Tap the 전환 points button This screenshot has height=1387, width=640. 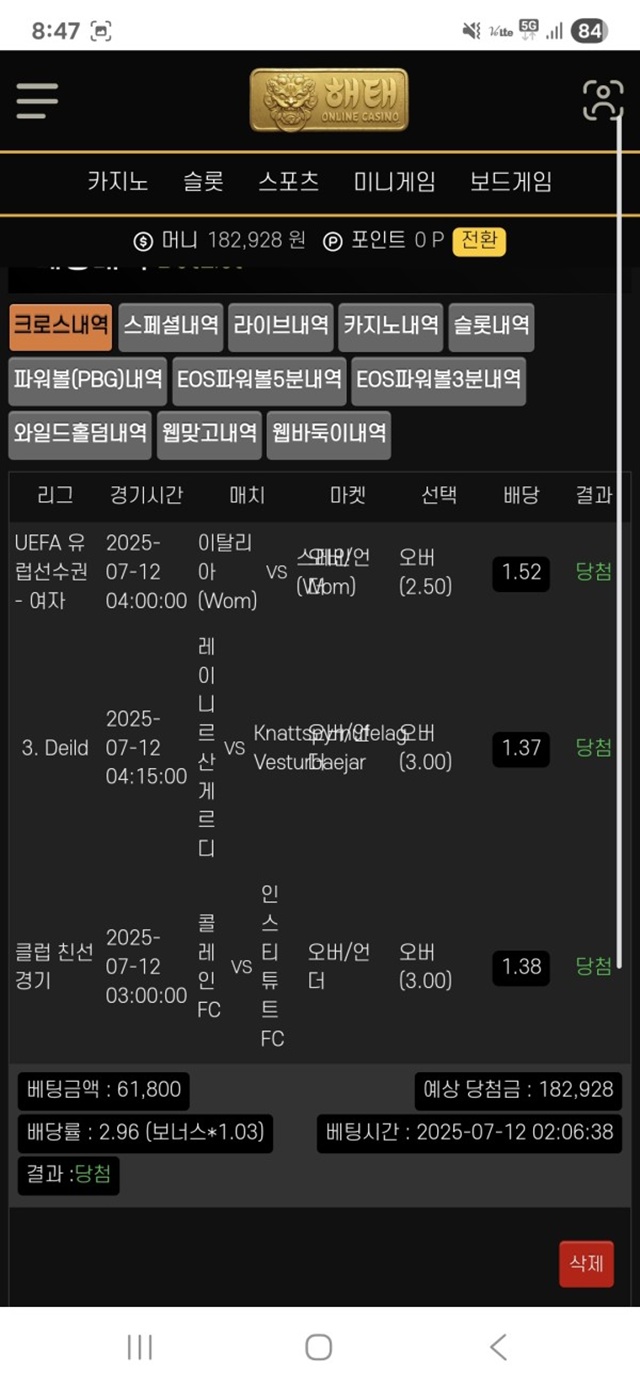point(479,241)
